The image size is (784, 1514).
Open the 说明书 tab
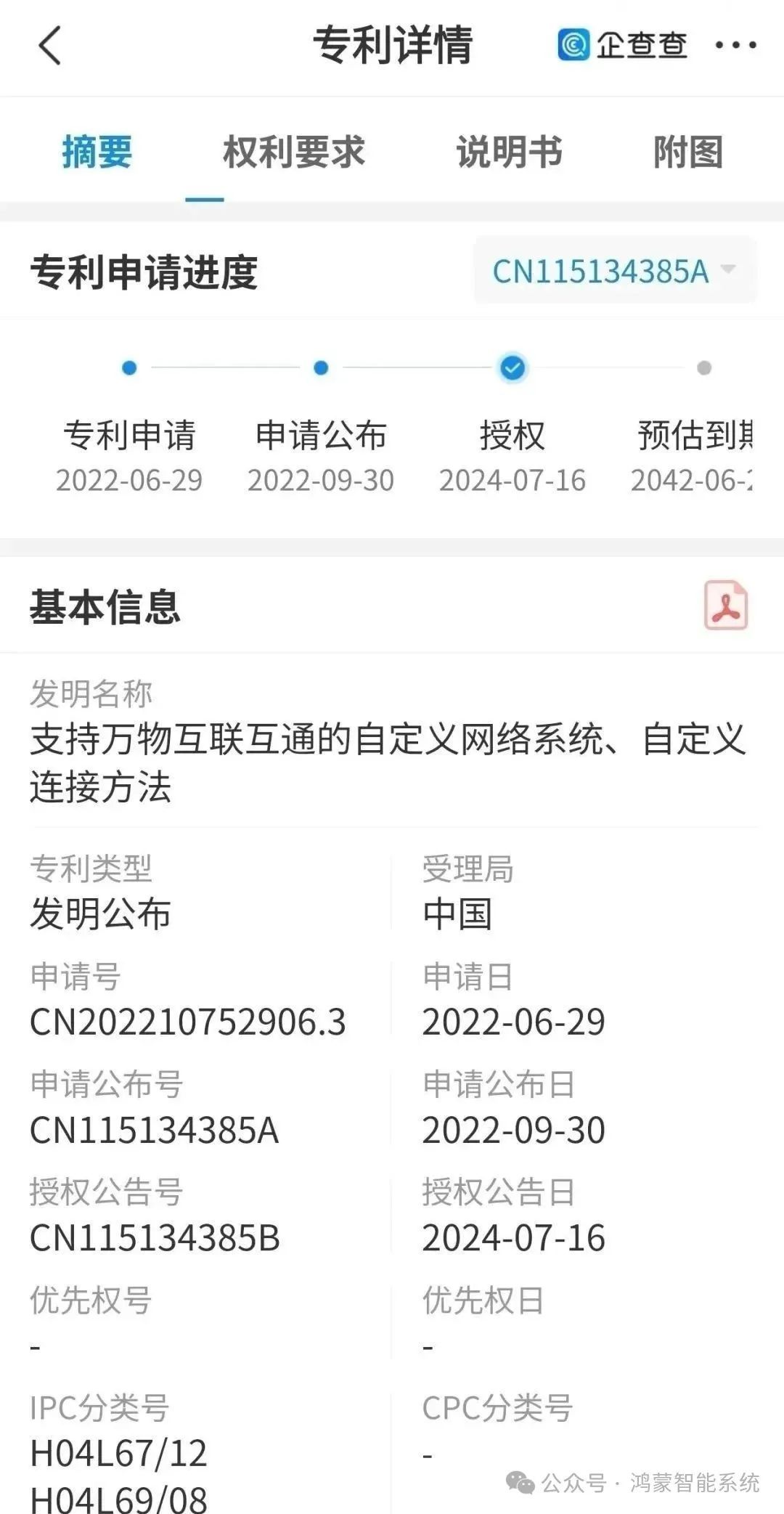[x=509, y=152]
